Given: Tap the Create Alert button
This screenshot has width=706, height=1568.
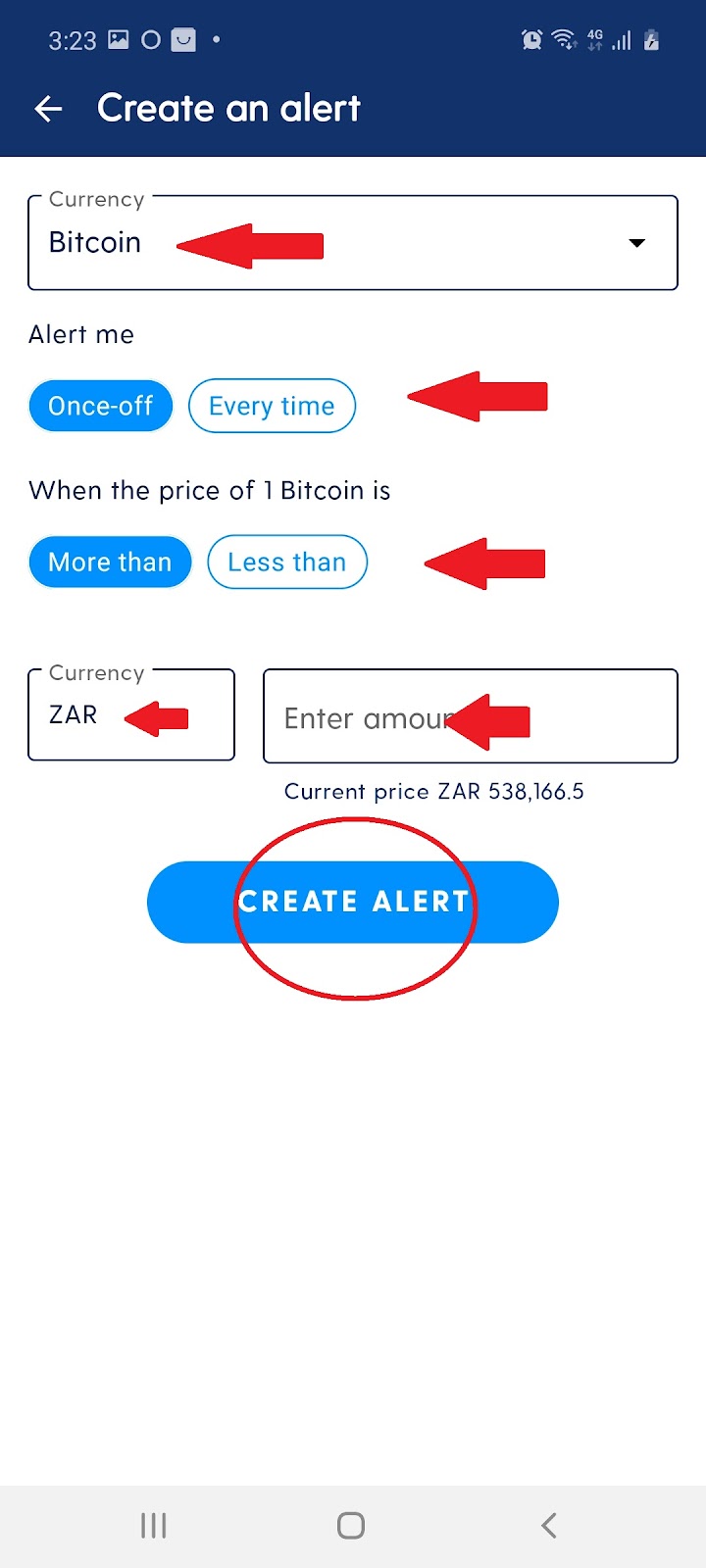Looking at the screenshot, I should point(353,902).
